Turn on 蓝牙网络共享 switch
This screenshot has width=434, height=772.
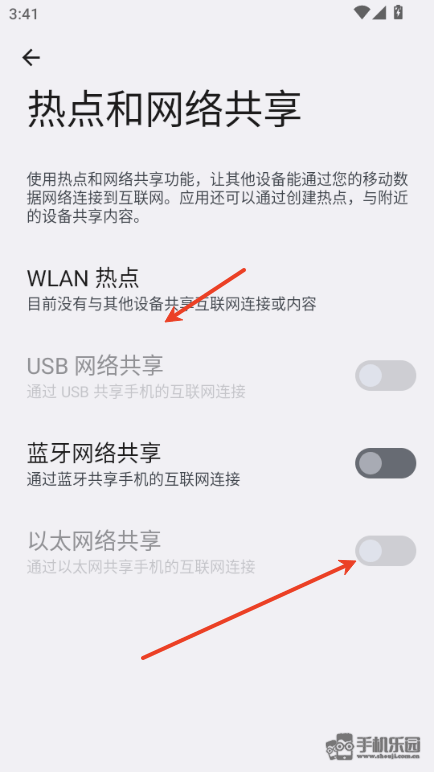[x=385, y=463]
